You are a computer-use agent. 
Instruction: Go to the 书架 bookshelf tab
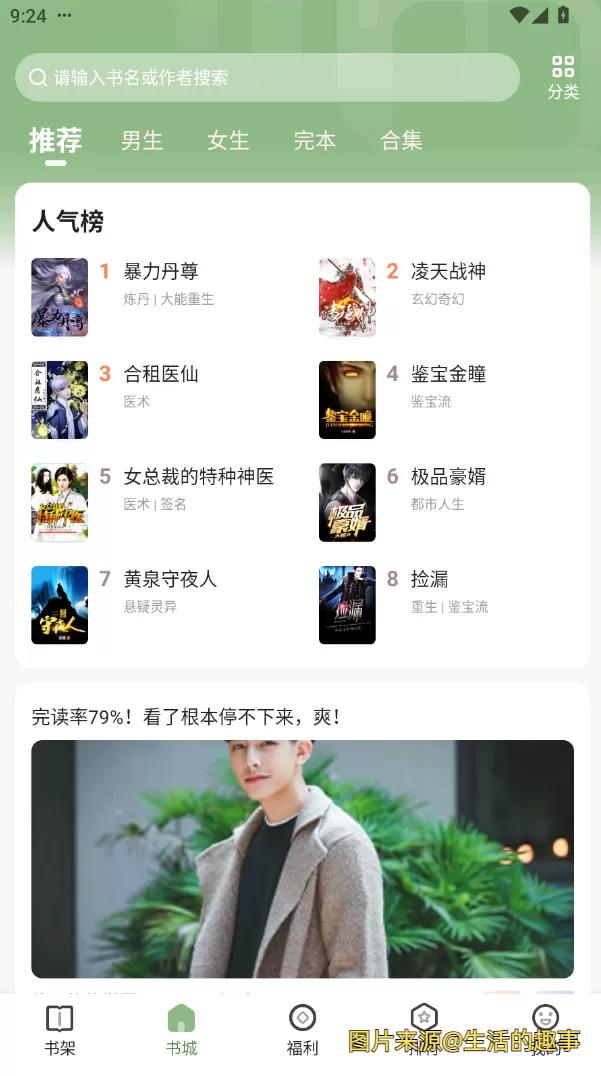(x=60, y=1032)
